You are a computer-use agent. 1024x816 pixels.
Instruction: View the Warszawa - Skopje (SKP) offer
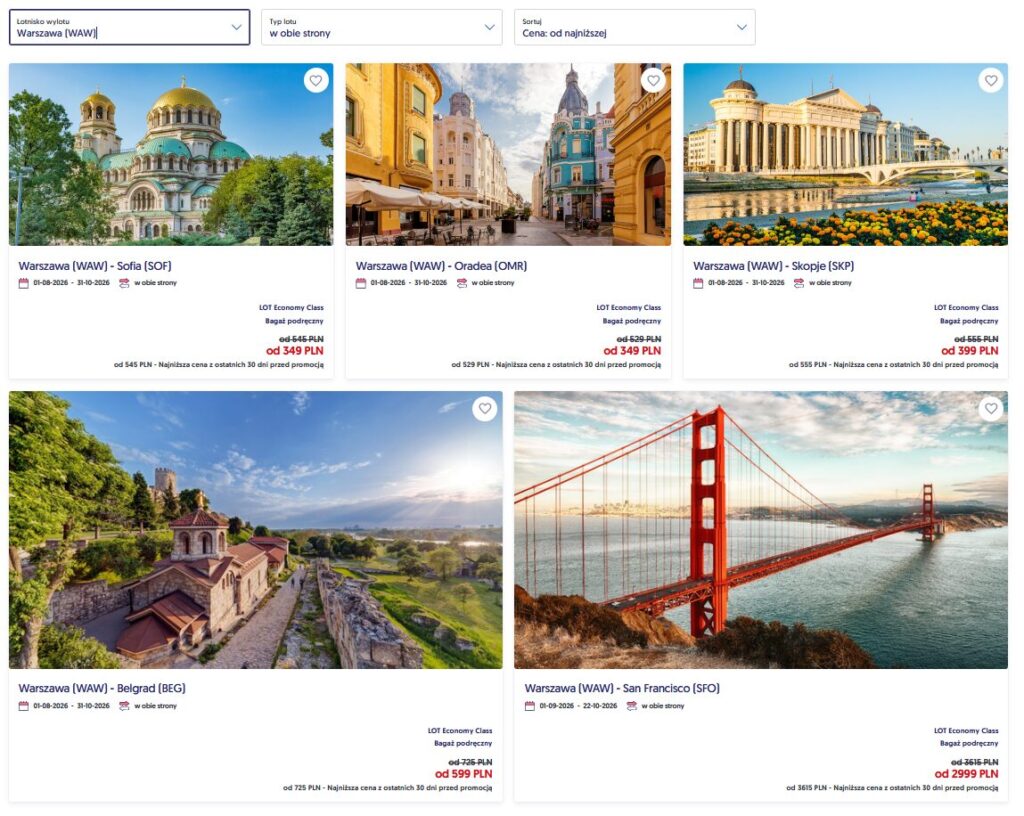point(846,221)
